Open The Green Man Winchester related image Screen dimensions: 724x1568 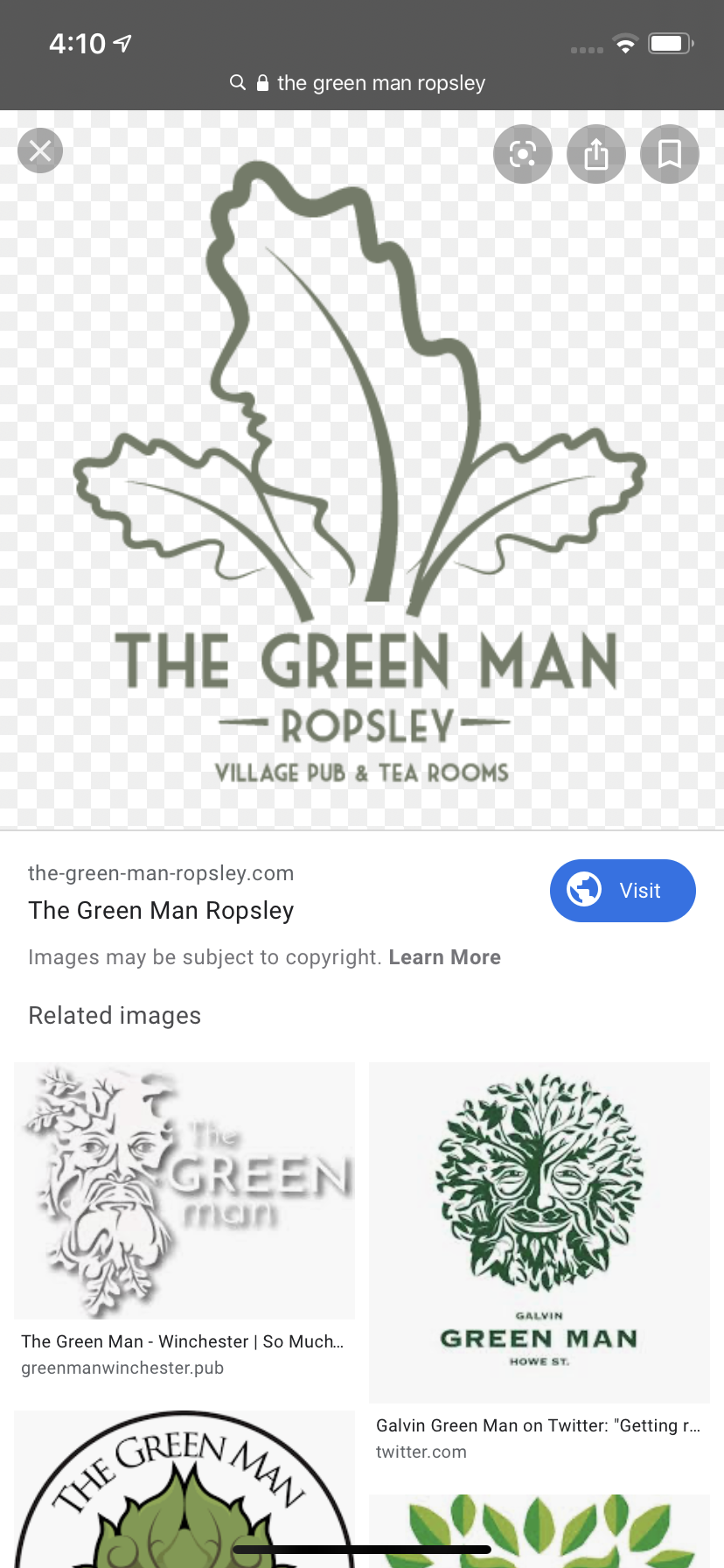184,1191
